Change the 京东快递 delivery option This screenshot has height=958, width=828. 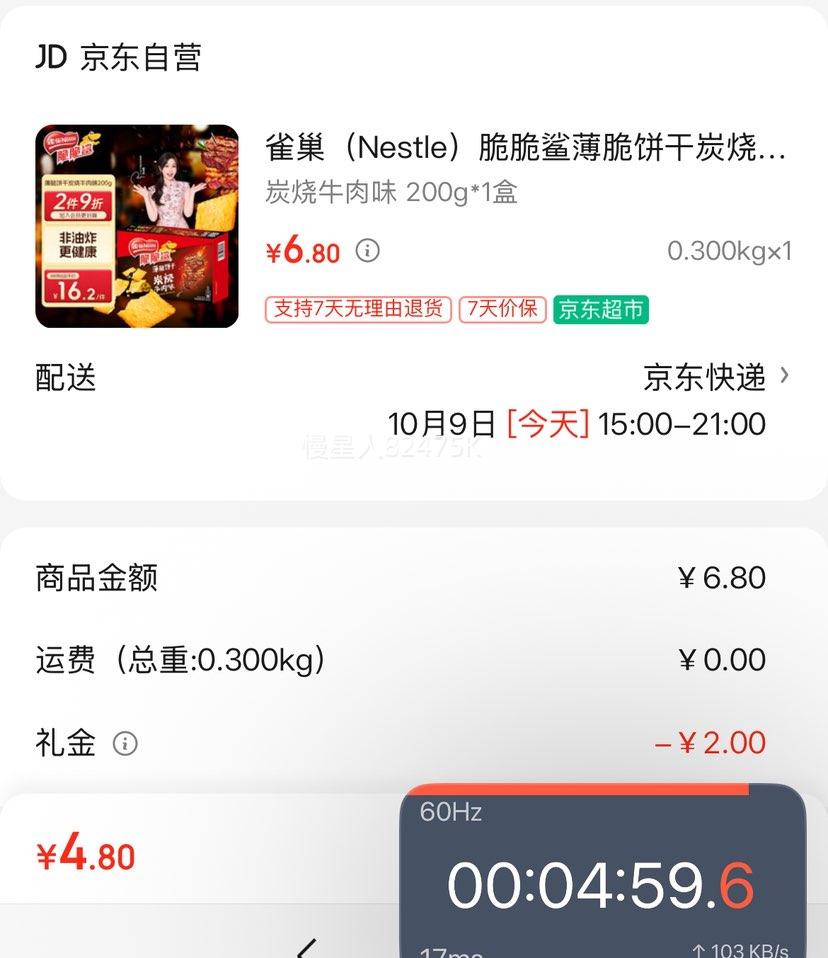[x=716, y=377]
